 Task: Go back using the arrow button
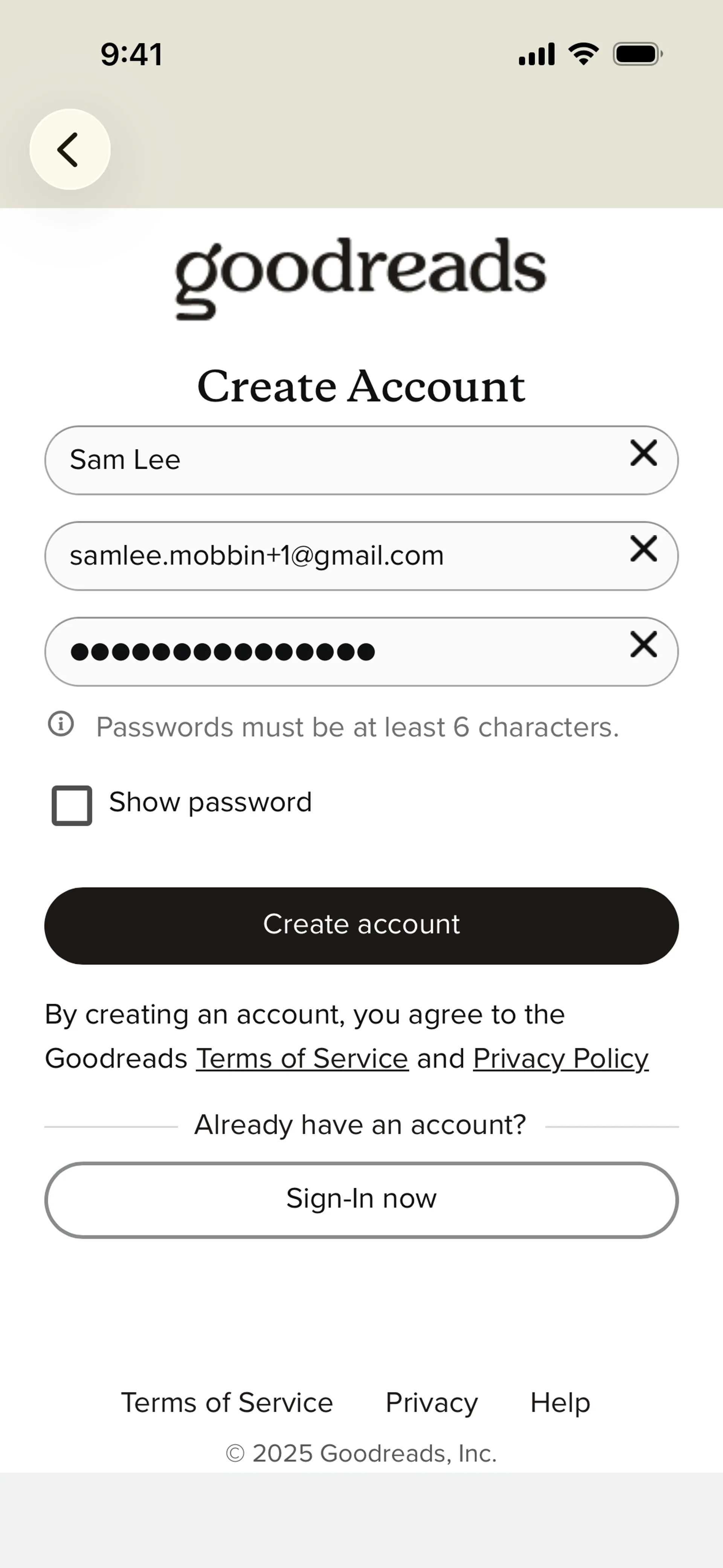(x=69, y=149)
